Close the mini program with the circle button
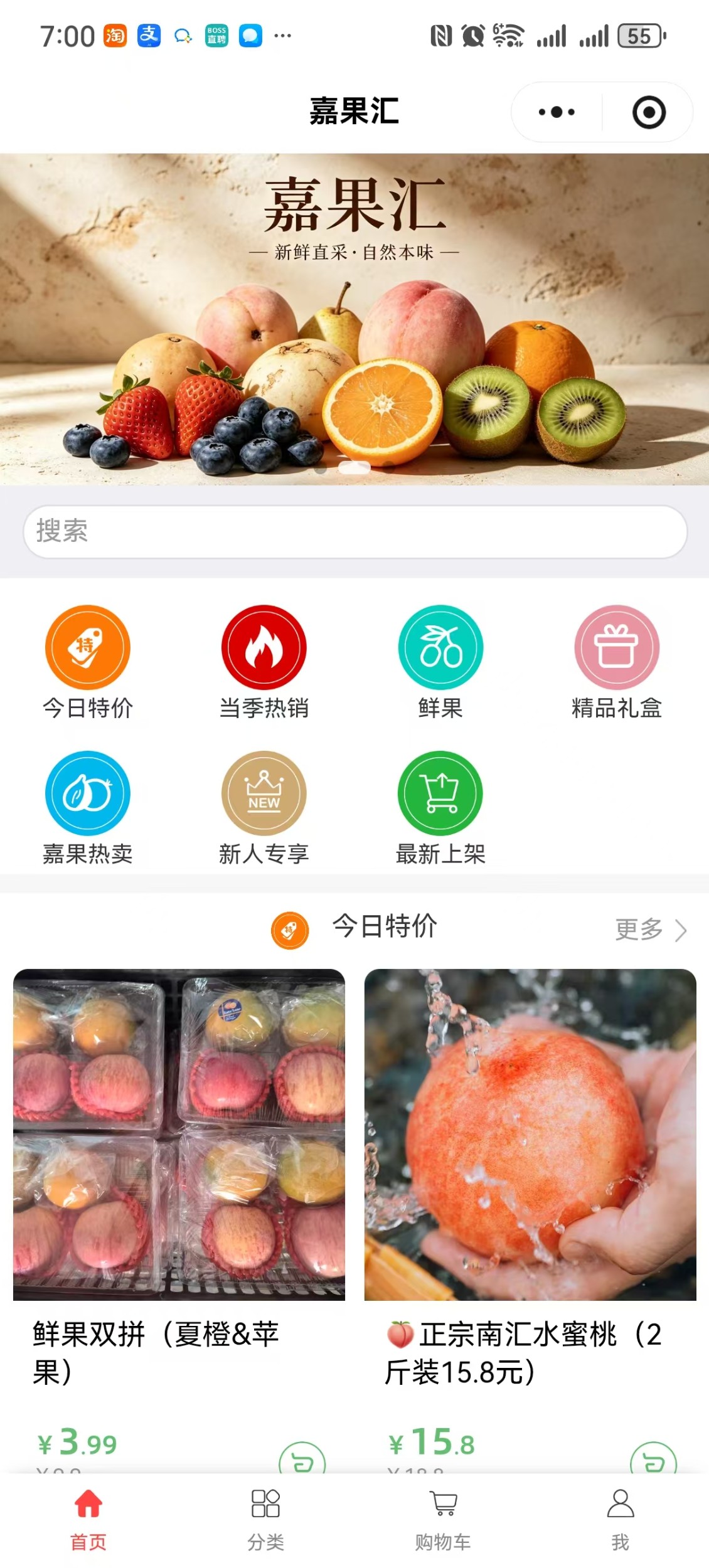 tap(649, 112)
